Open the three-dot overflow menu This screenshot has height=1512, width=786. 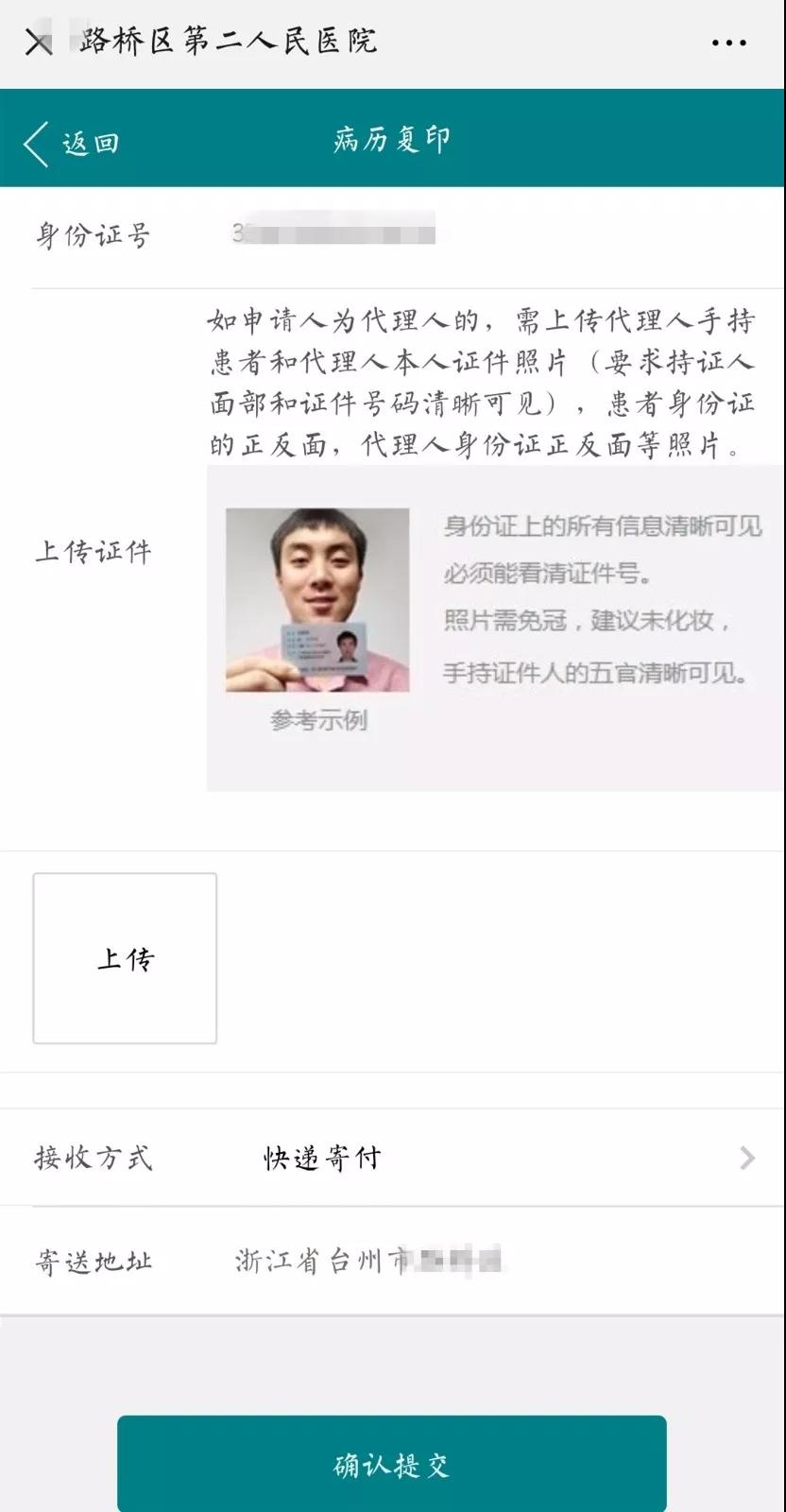(728, 43)
